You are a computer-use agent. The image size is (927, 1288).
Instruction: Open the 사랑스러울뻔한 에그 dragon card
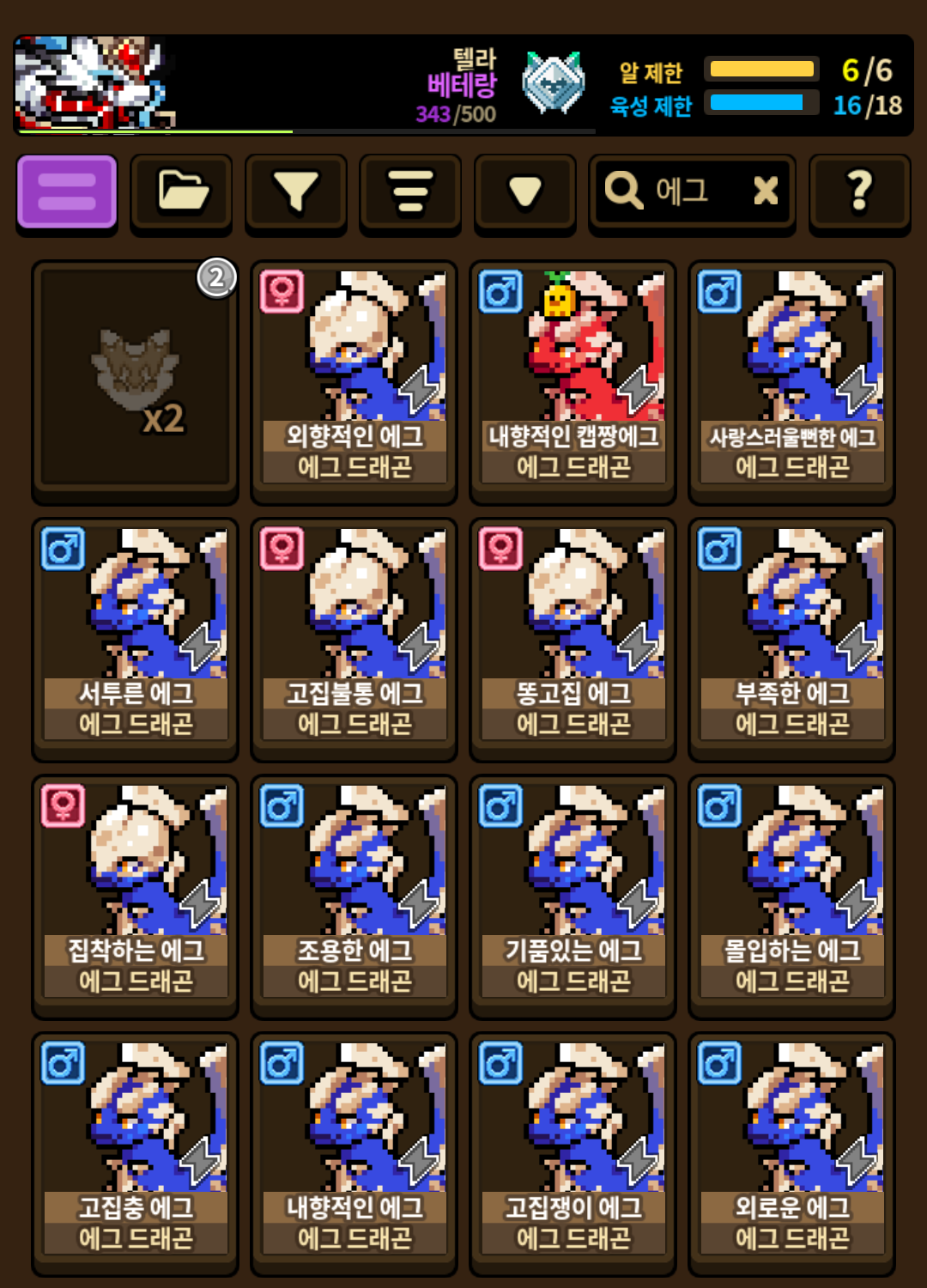tap(791, 382)
